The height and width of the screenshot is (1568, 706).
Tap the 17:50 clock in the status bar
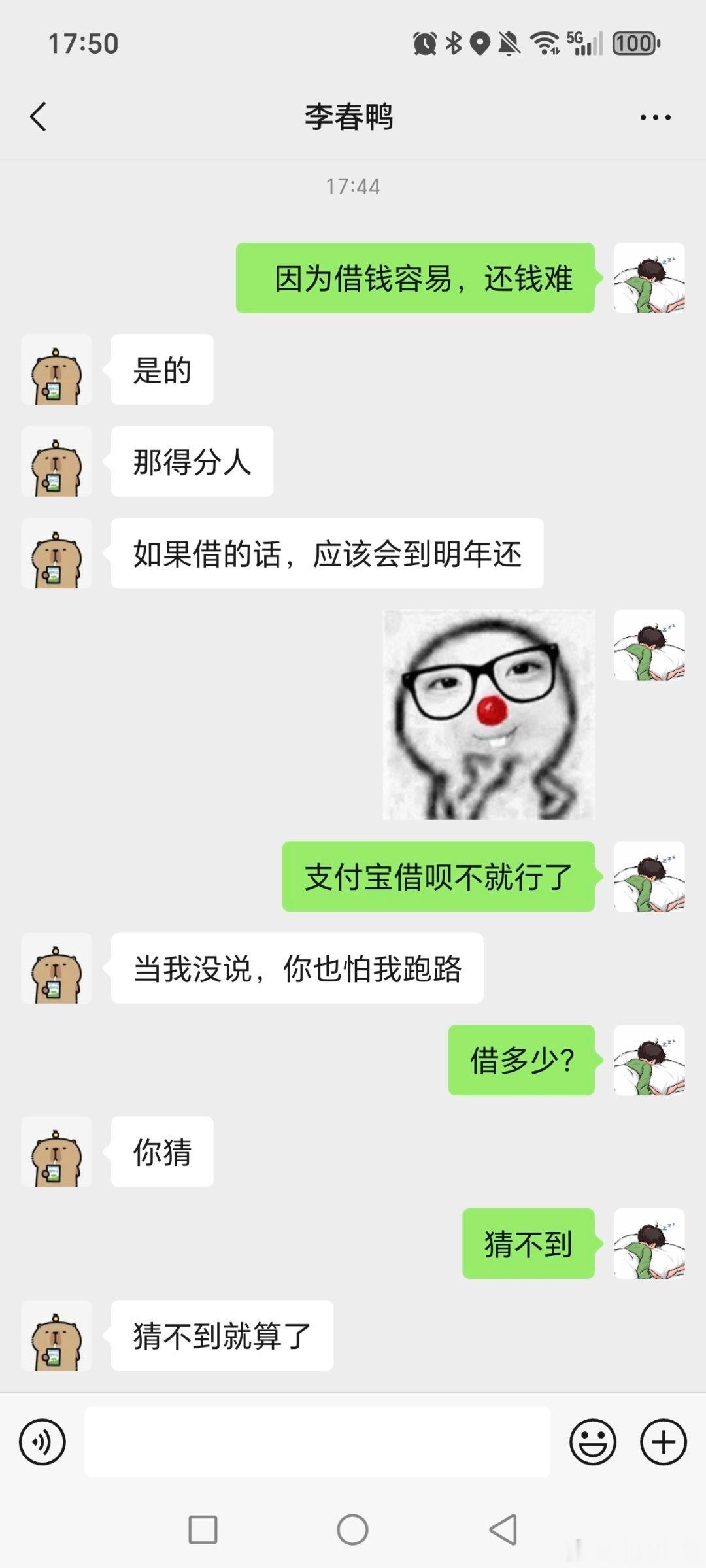click(81, 43)
